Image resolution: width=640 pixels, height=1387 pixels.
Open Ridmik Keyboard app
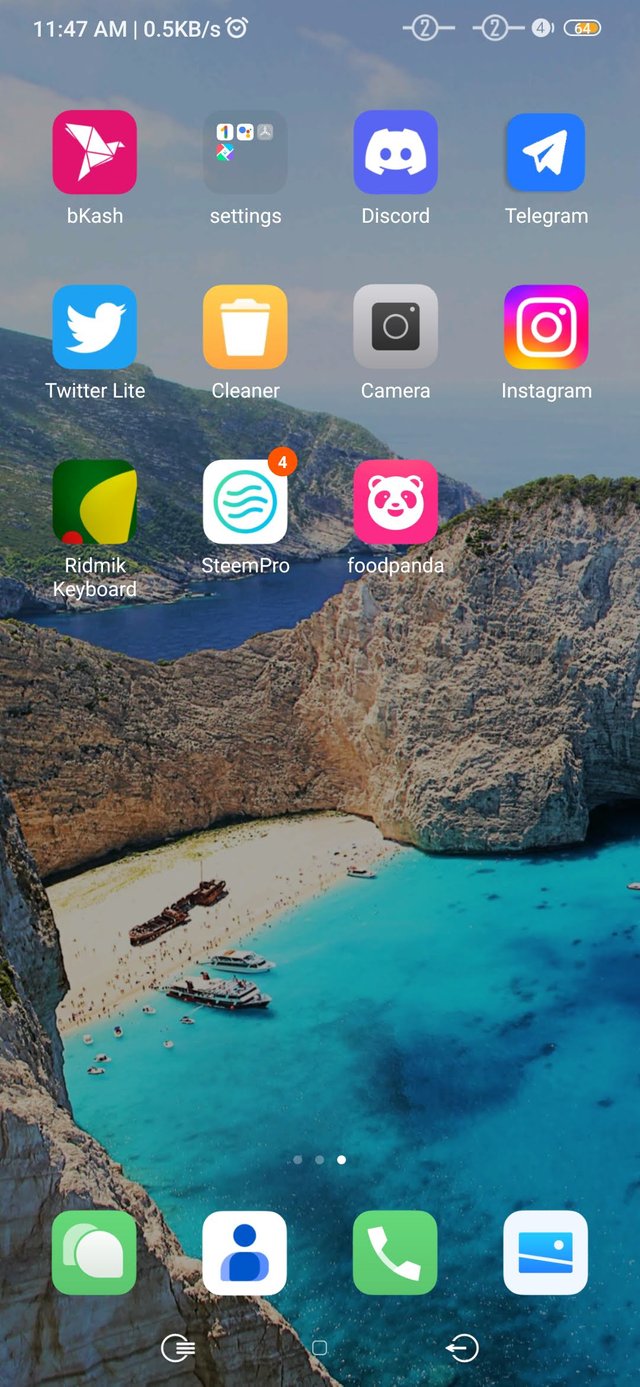click(x=95, y=502)
